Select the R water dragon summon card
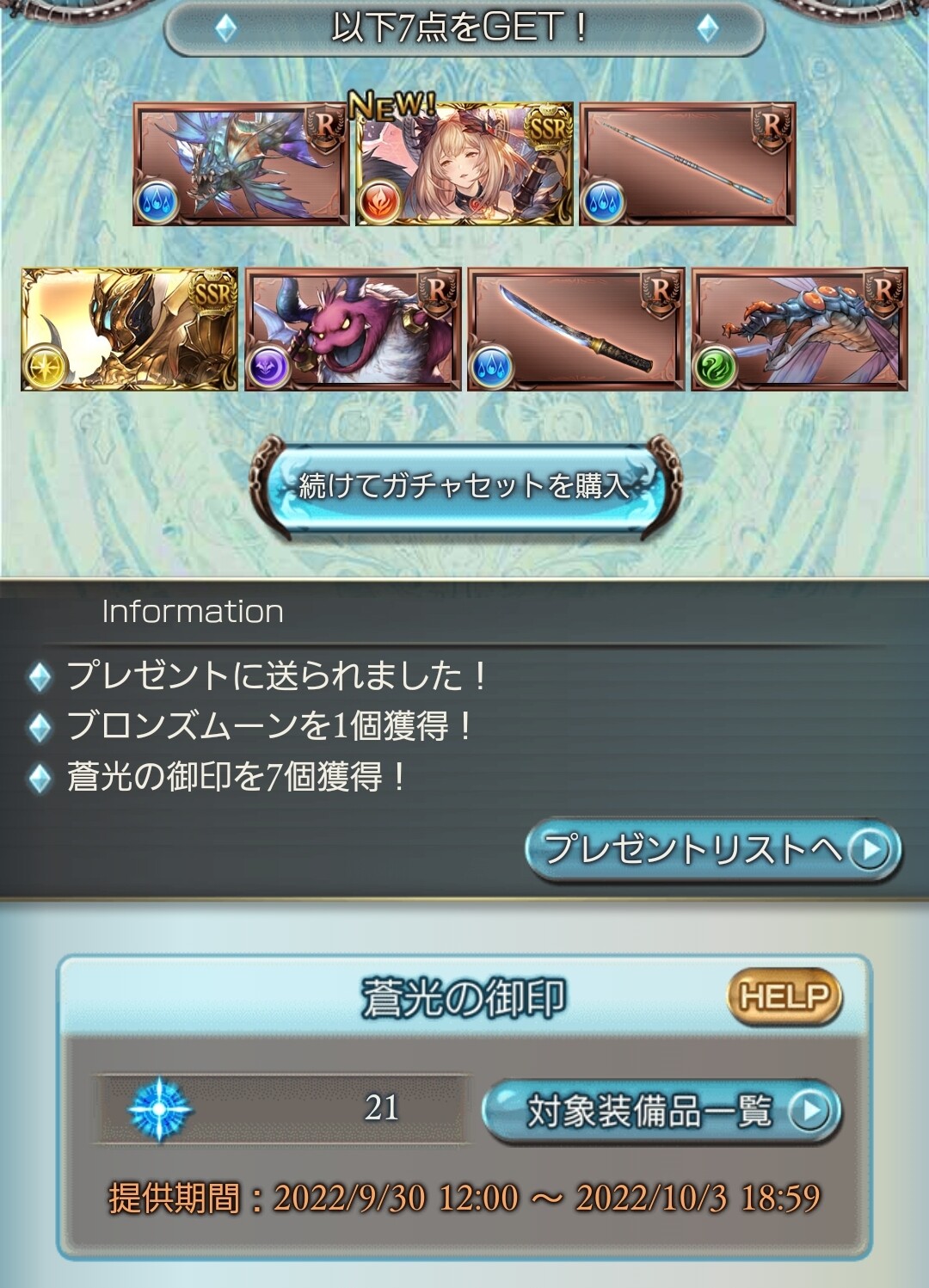Screen dimensions: 929x1288 [x=241, y=164]
